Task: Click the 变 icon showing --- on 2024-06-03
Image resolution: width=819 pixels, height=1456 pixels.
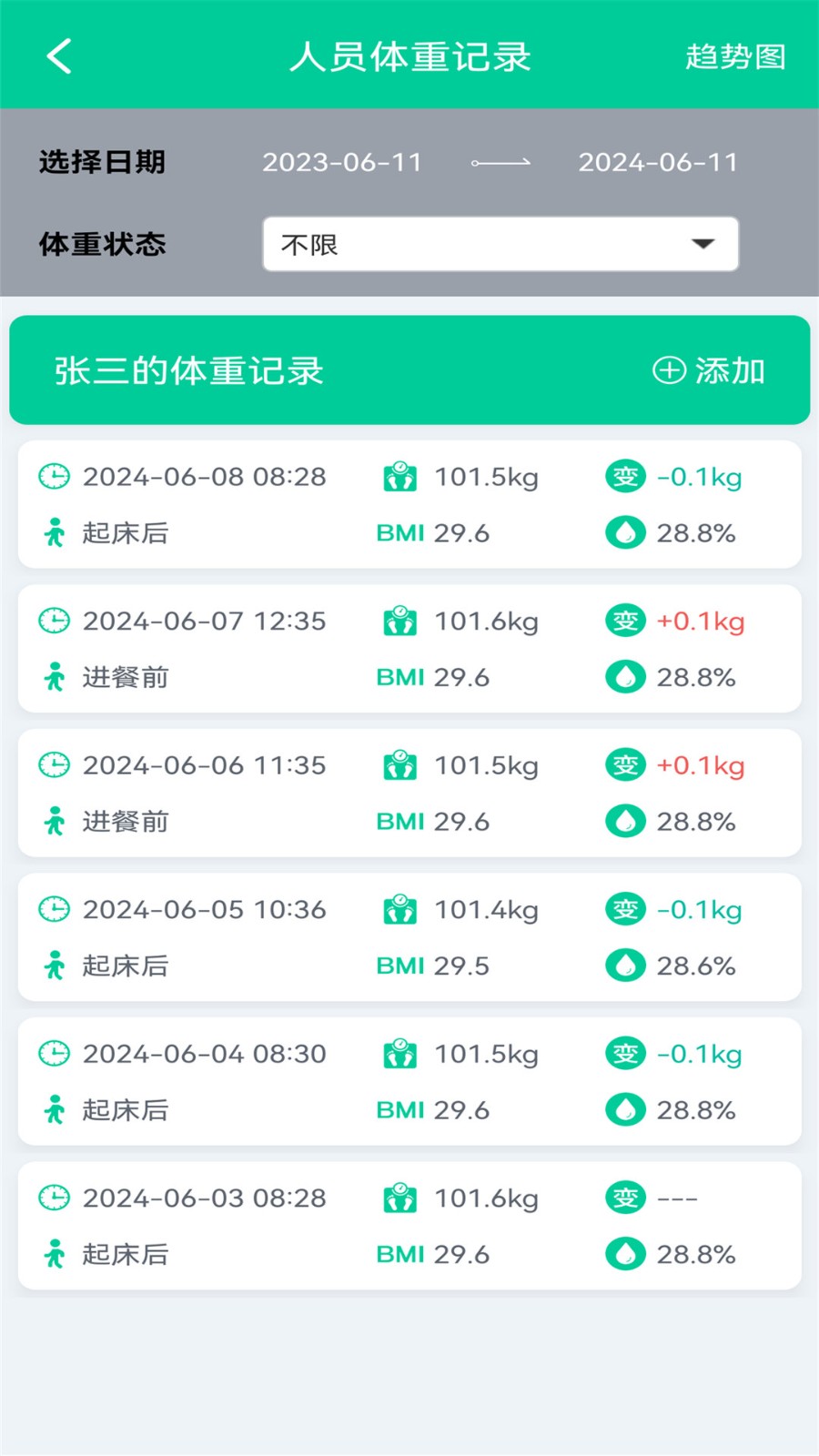Action: point(625,1198)
